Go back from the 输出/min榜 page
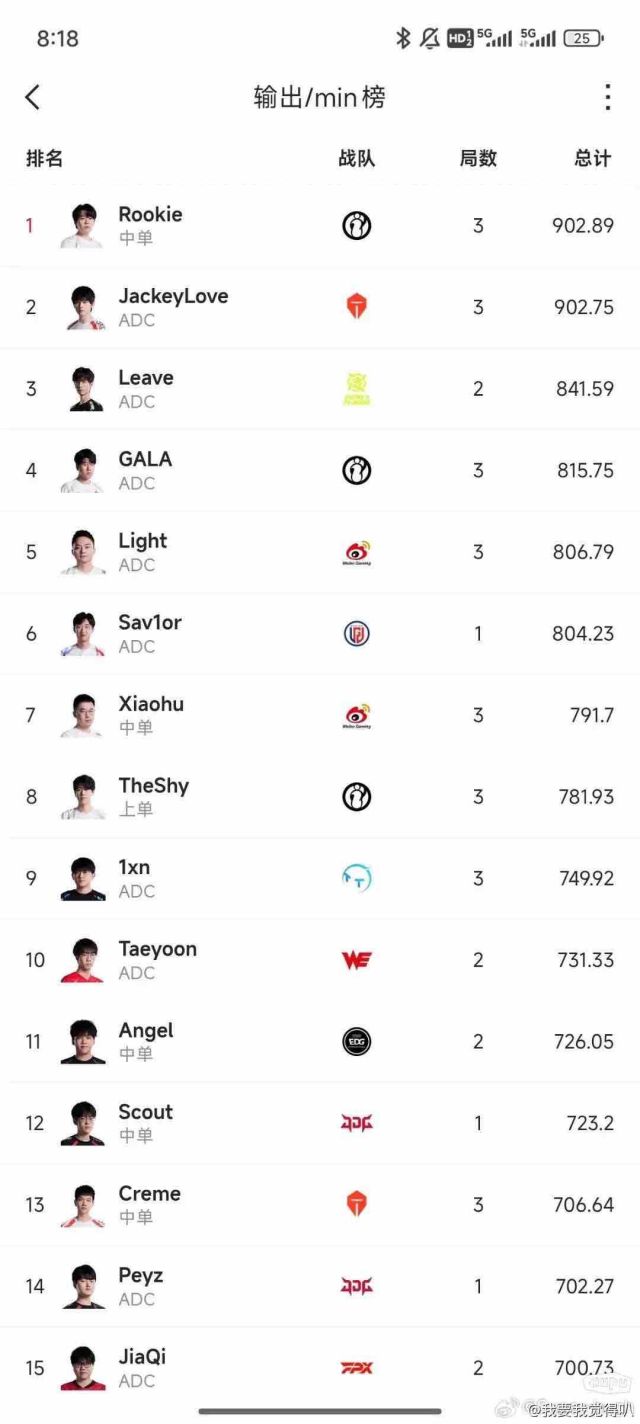Screen dimensions: 640x1424 pos(33,97)
